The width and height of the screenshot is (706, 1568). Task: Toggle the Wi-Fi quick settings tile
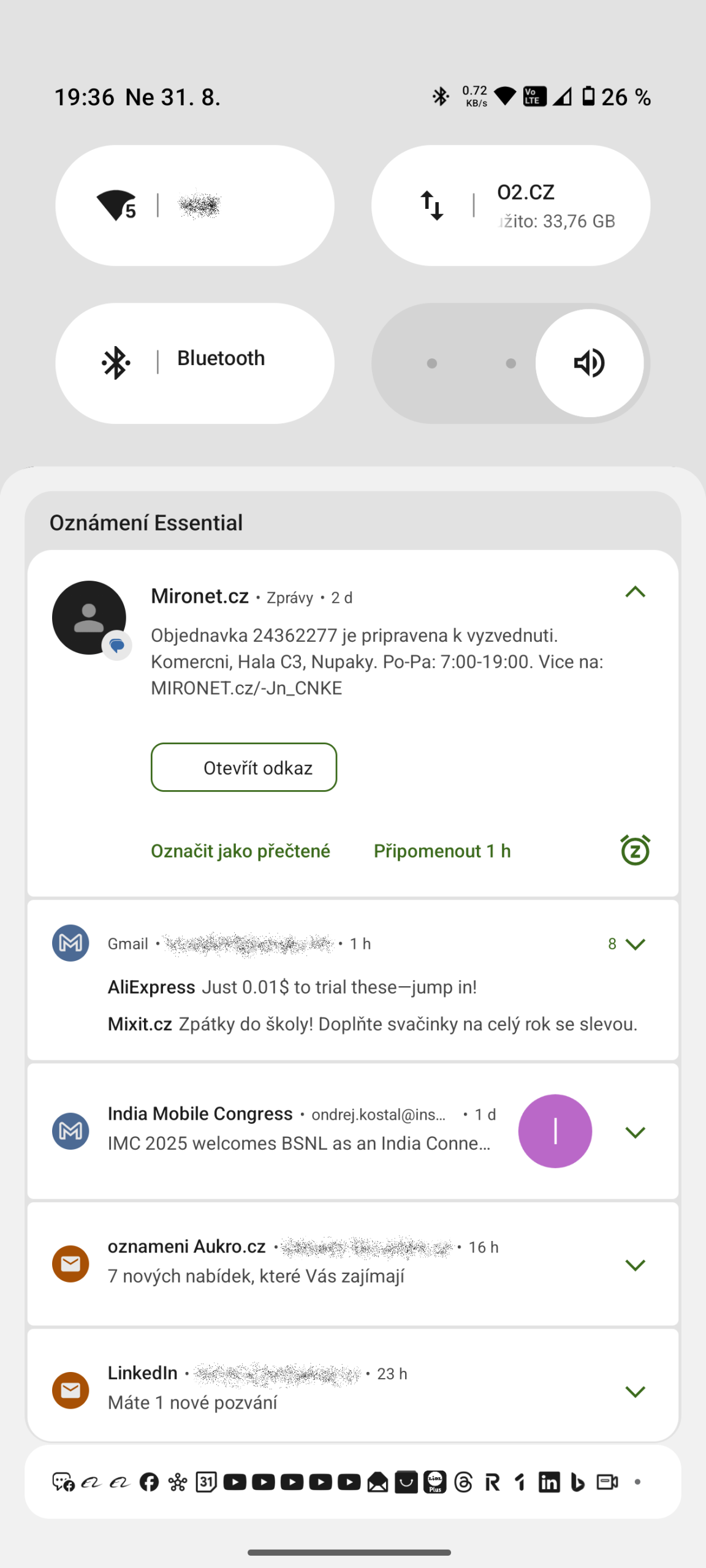(195, 205)
